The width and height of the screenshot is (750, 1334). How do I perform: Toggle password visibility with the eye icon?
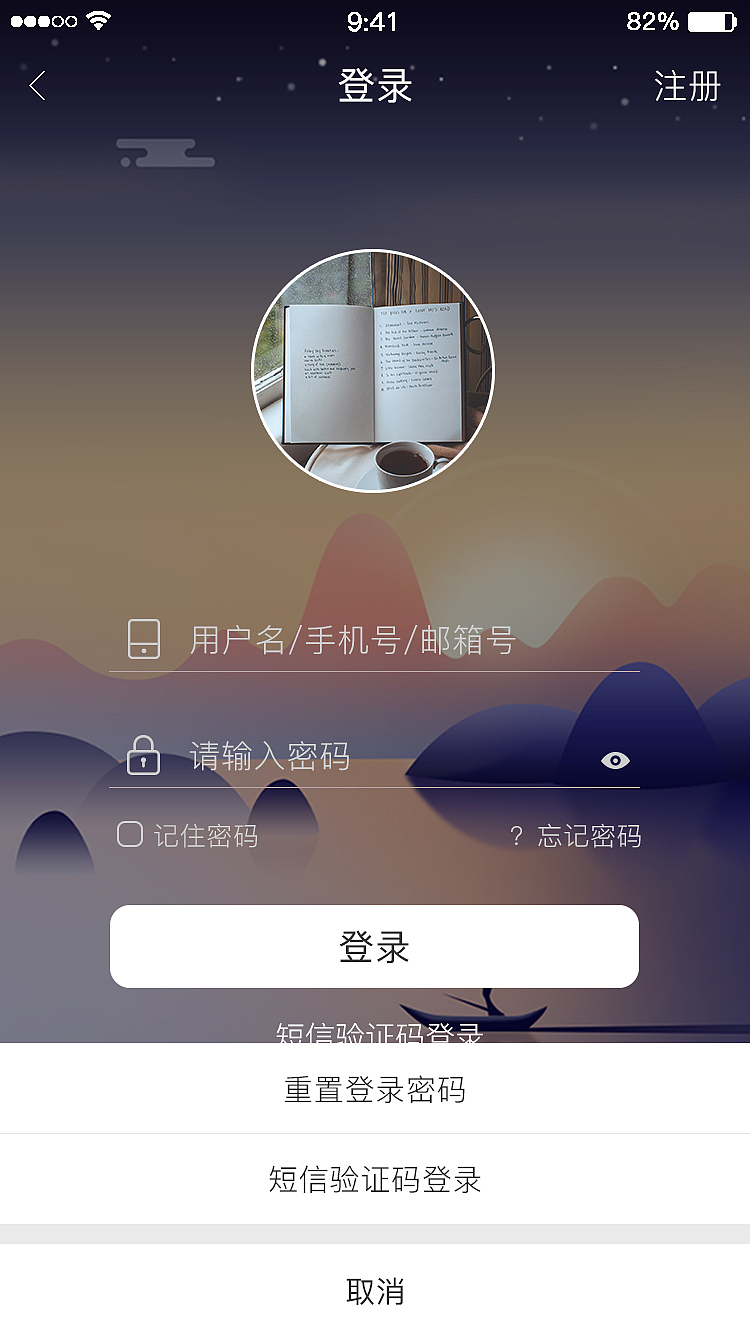click(x=615, y=760)
